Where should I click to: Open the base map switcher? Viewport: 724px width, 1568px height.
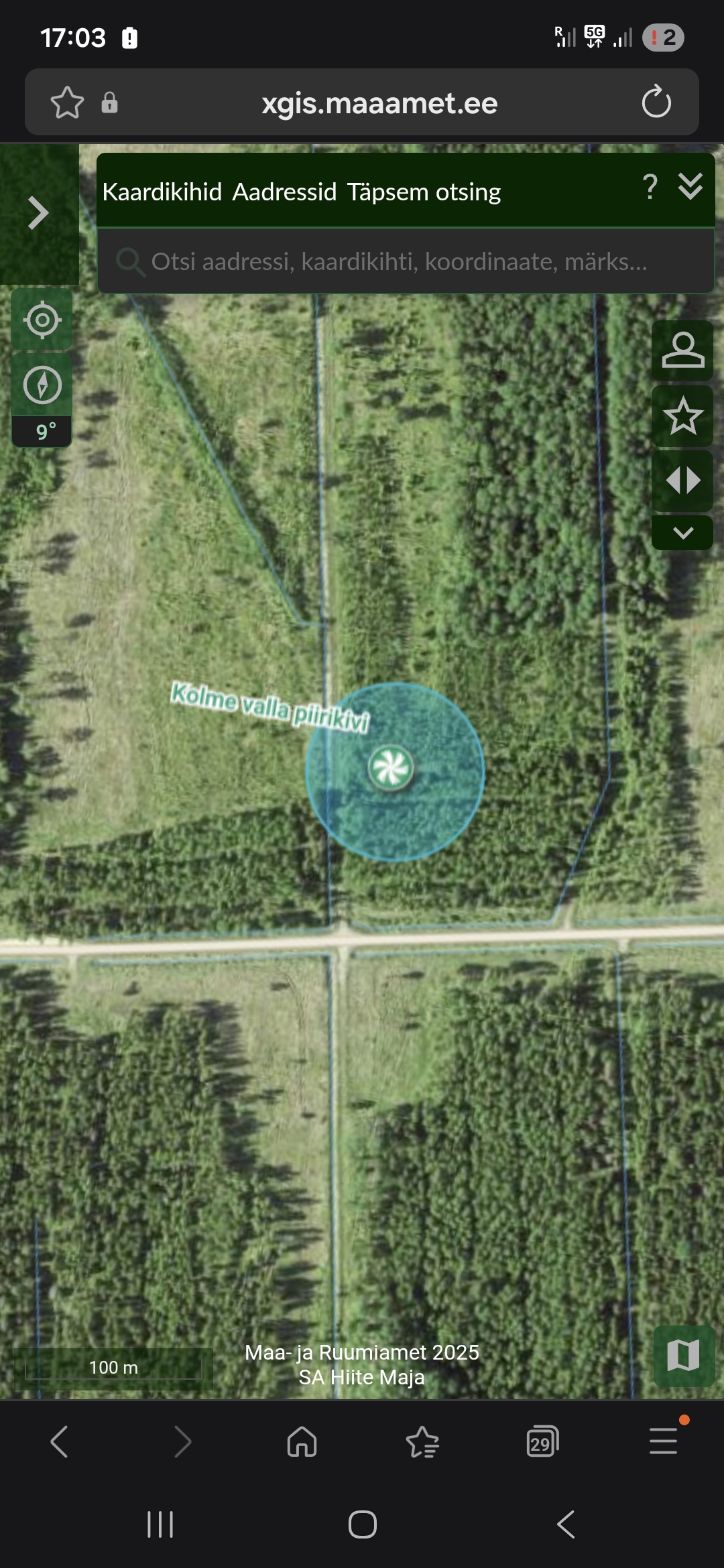pos(684,1356)
